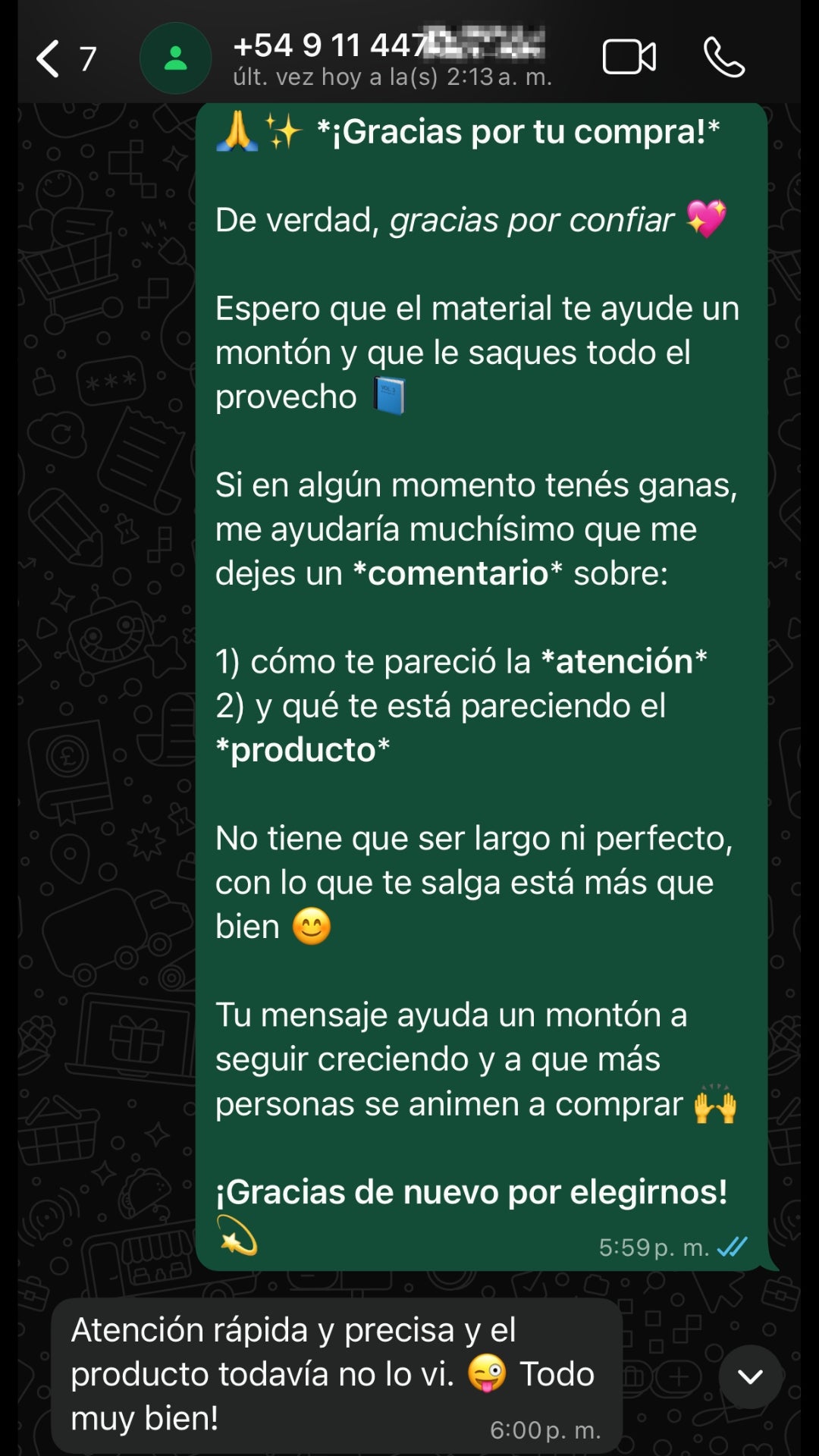The width and height of the screenshot is (819, 1456).
Task: Open the contact's profile picture
Action: (x=175, y=58)
